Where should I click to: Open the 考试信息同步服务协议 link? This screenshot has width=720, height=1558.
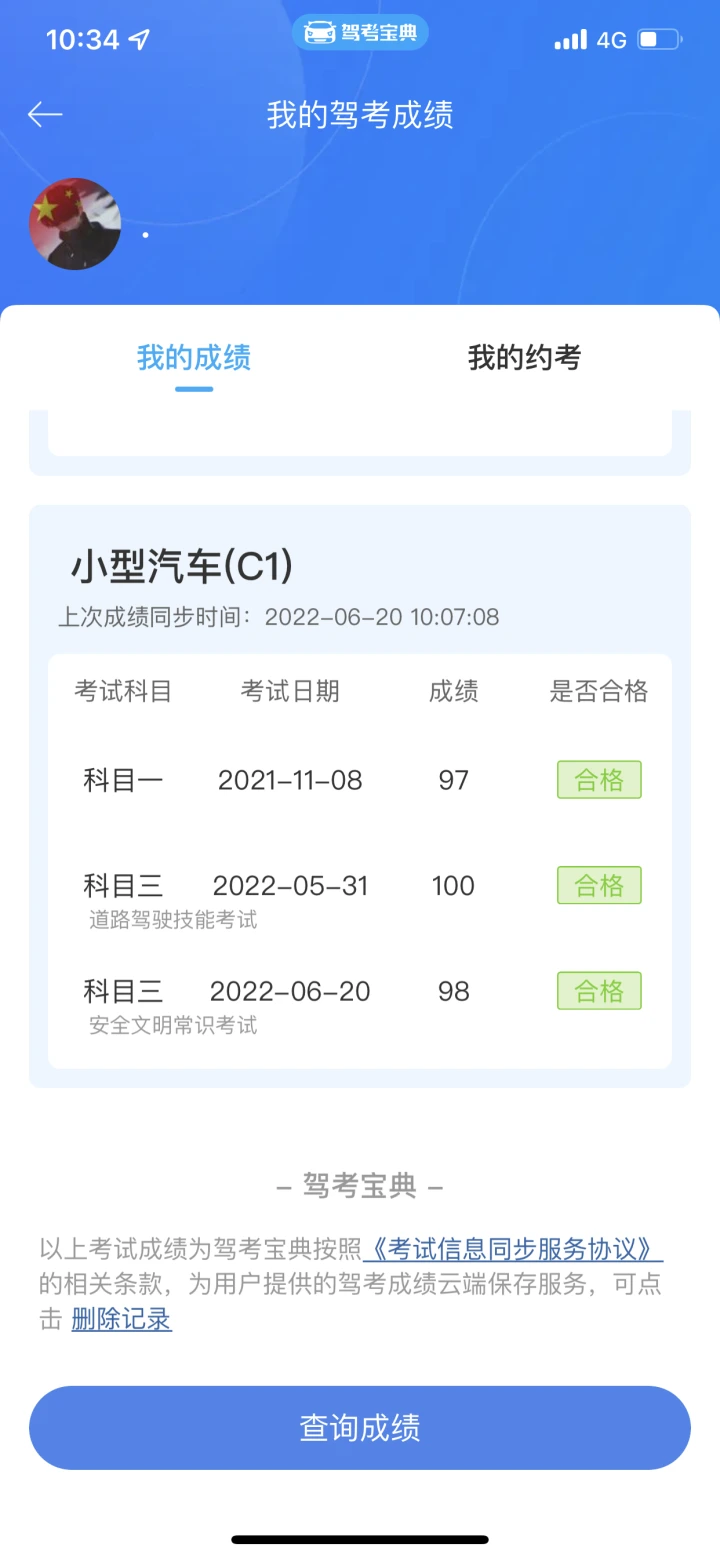pyautogui.click(x=513, y=1249)
